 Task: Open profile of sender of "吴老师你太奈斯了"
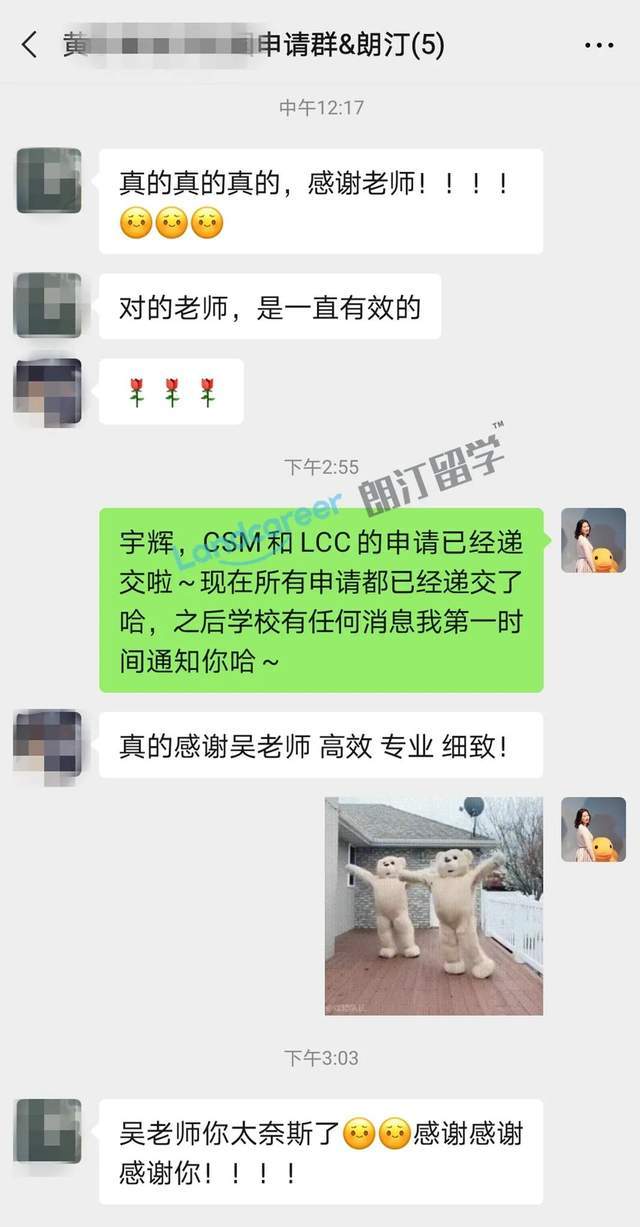48,1131
